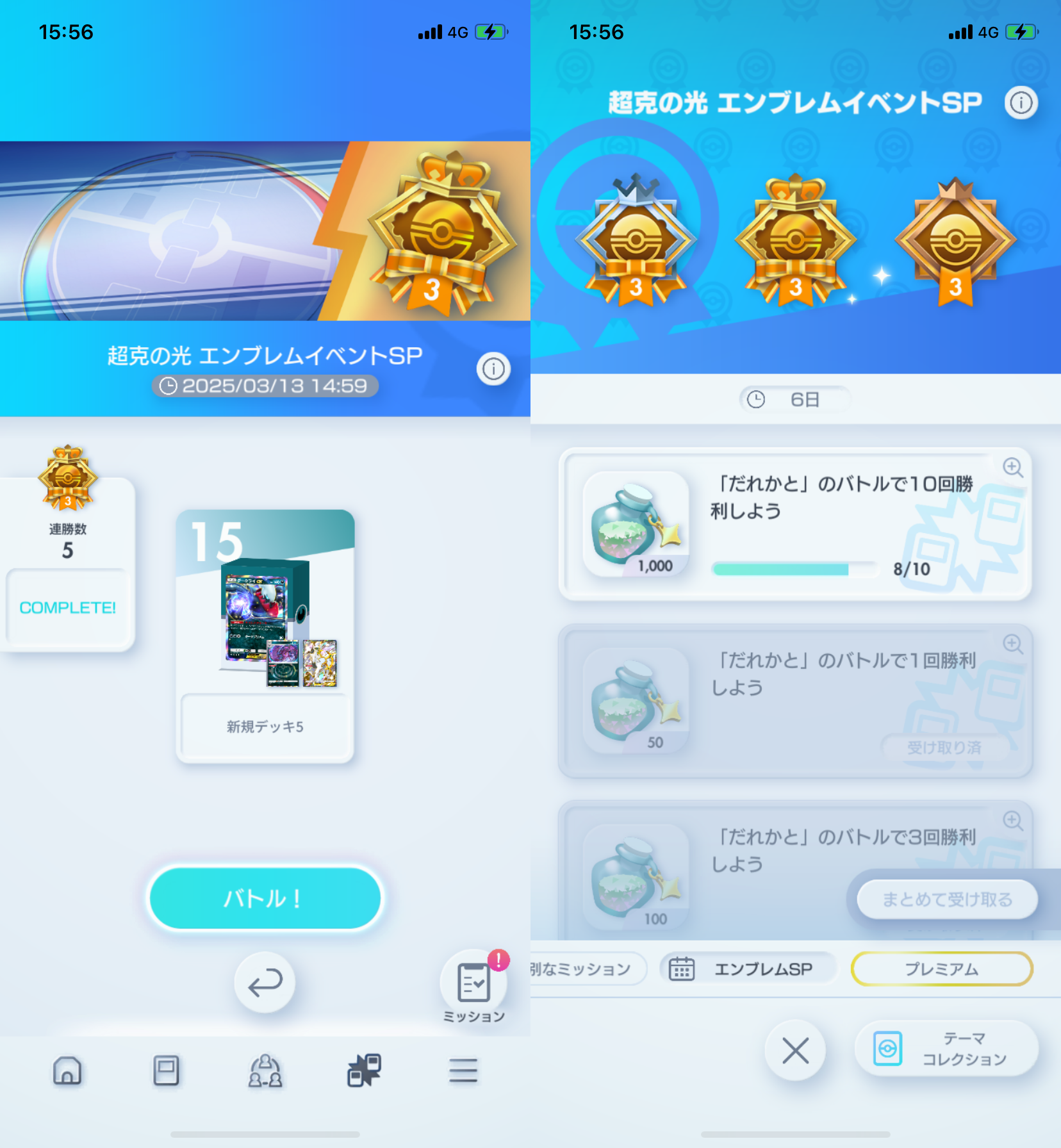Zoom into the 10回勝利 mission reward
Image resolution: width=1061 pixels, height=1148 pixels.
tap(1012, 468)
